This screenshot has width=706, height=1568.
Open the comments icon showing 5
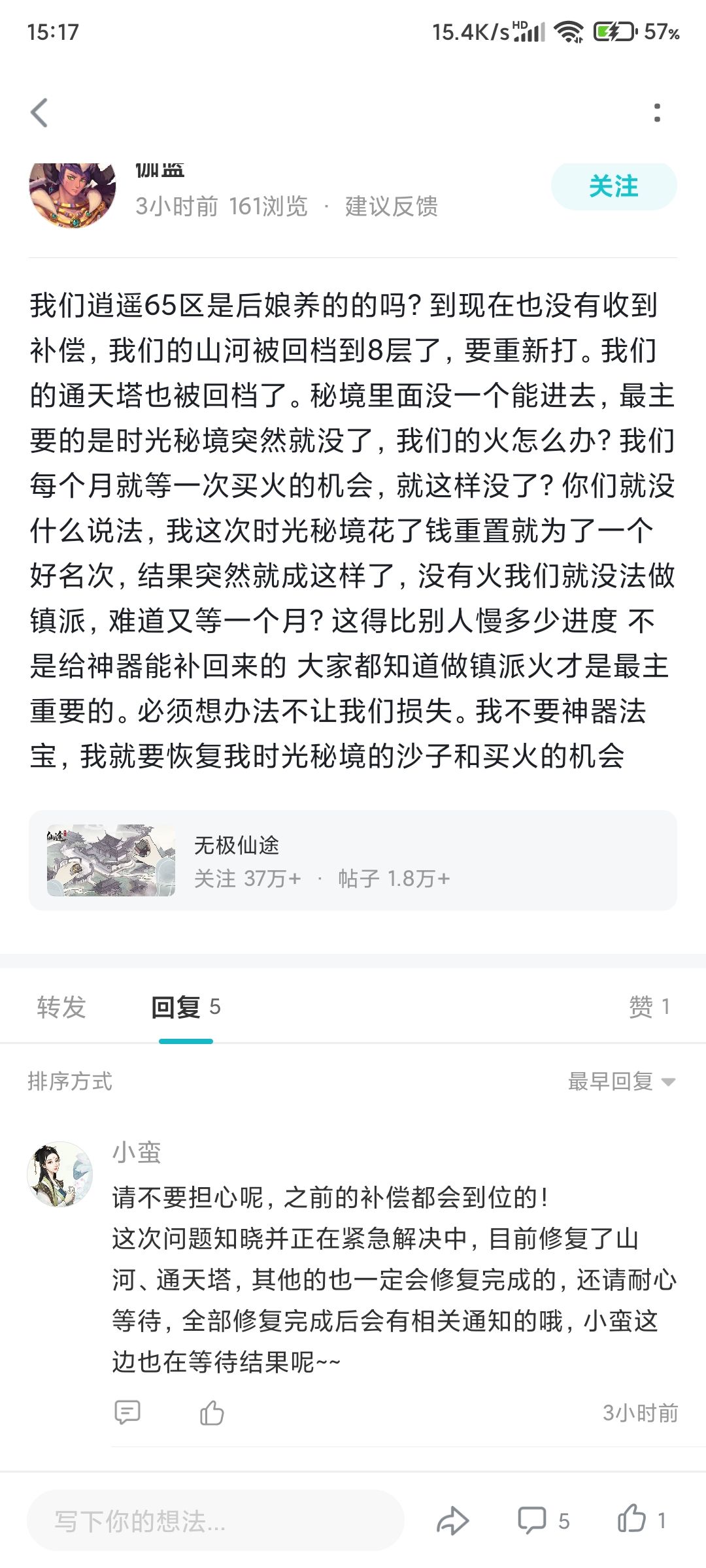coord(543,1520)
